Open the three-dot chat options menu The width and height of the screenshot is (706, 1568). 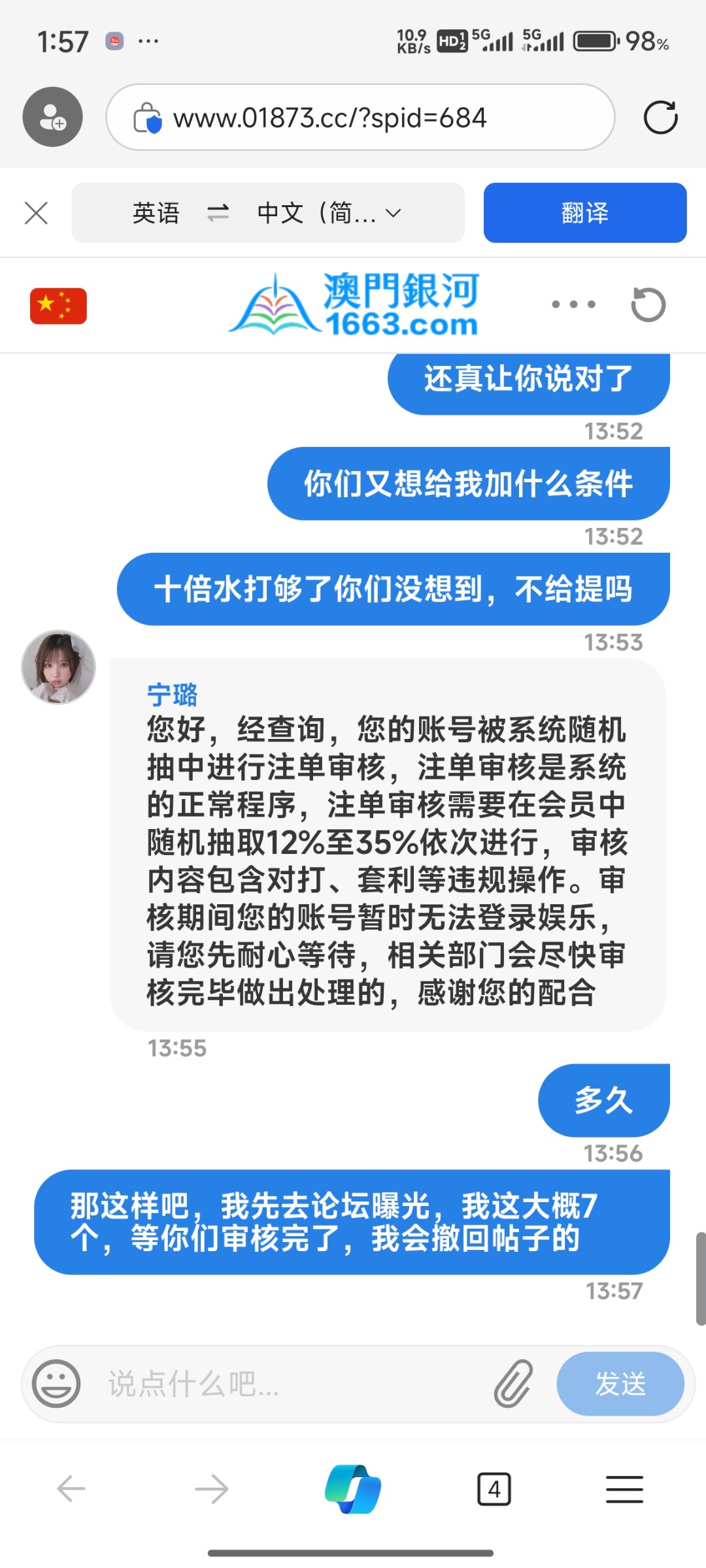(573, 304)
